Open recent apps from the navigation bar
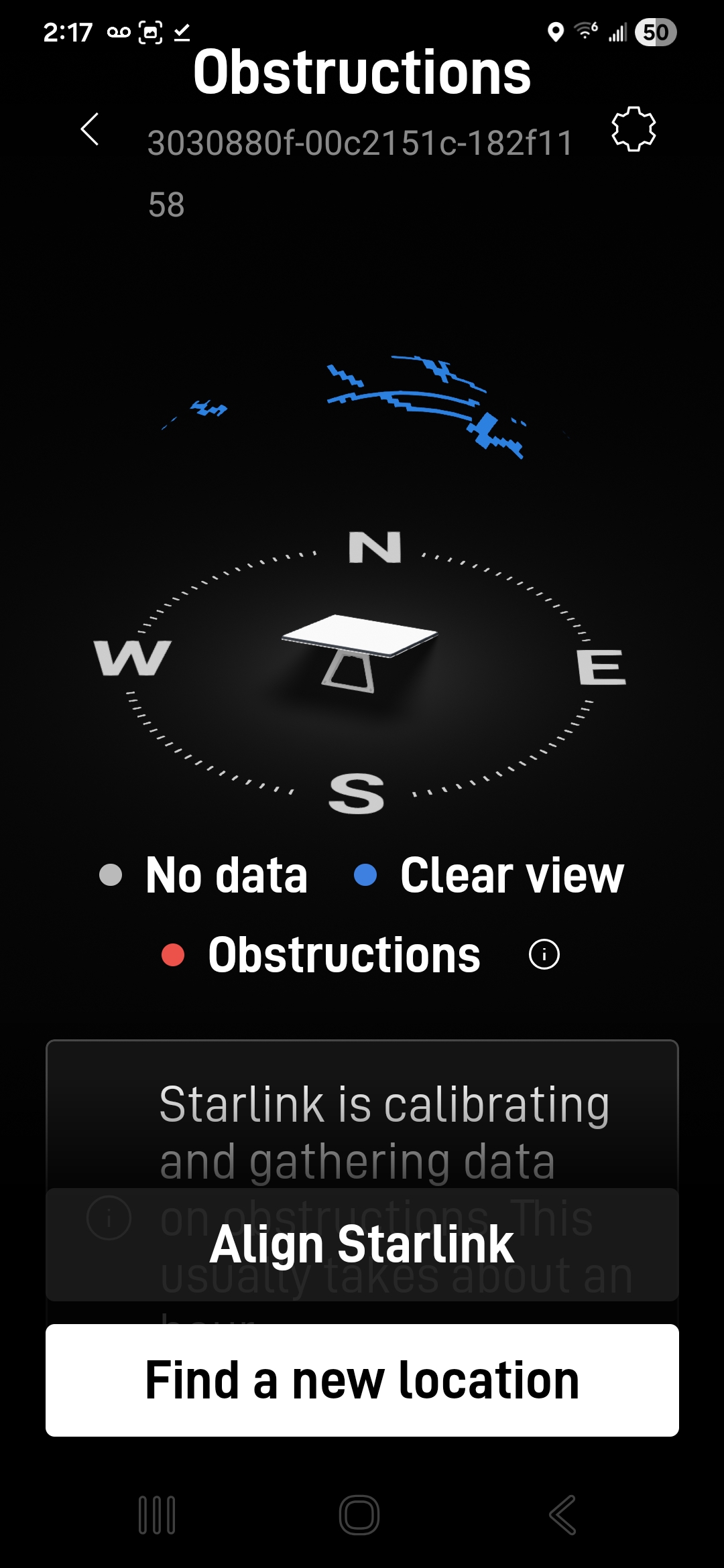Screen dimensions: 724x1568 pyautogui.click(x=157, y=1514)
